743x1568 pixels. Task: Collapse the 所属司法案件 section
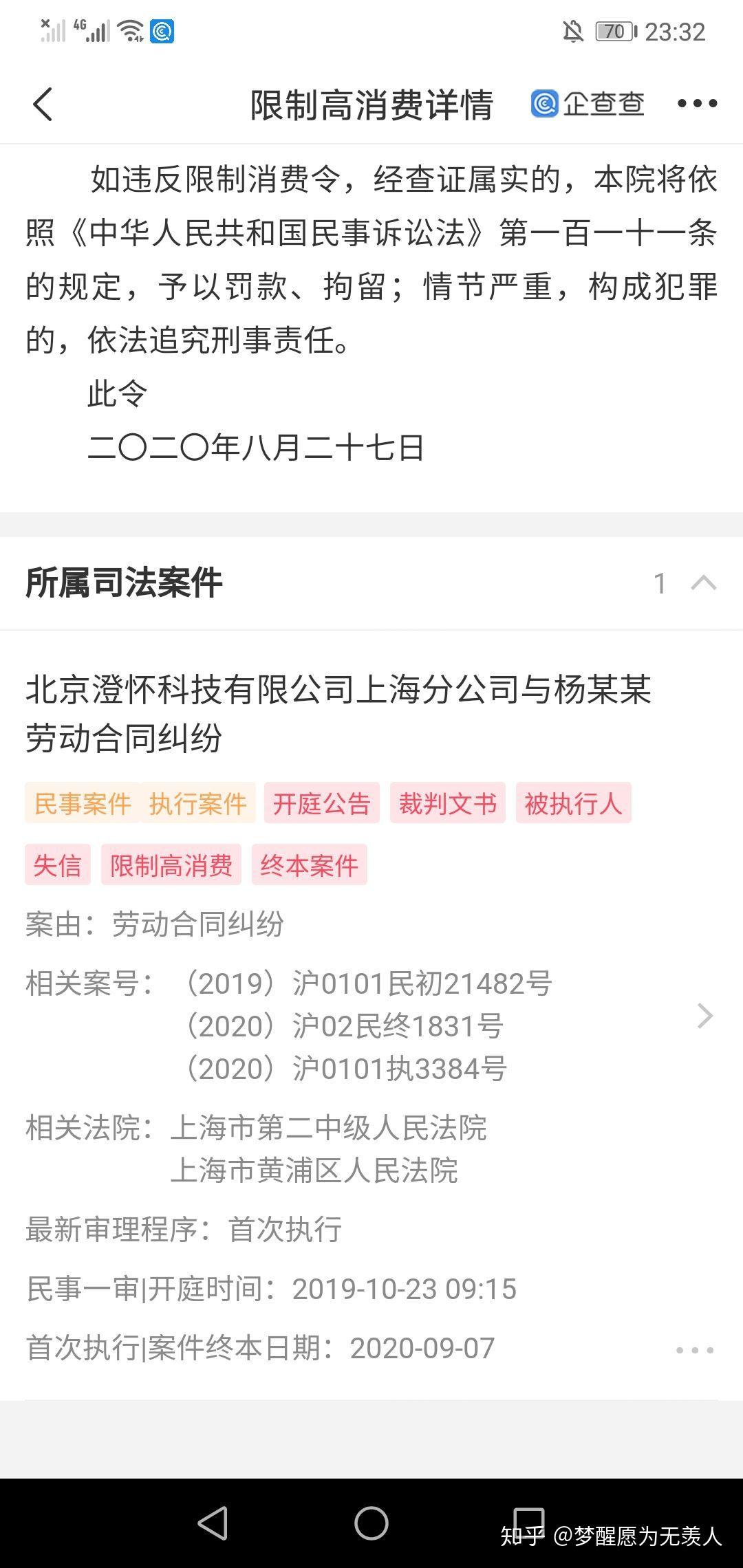703,583
